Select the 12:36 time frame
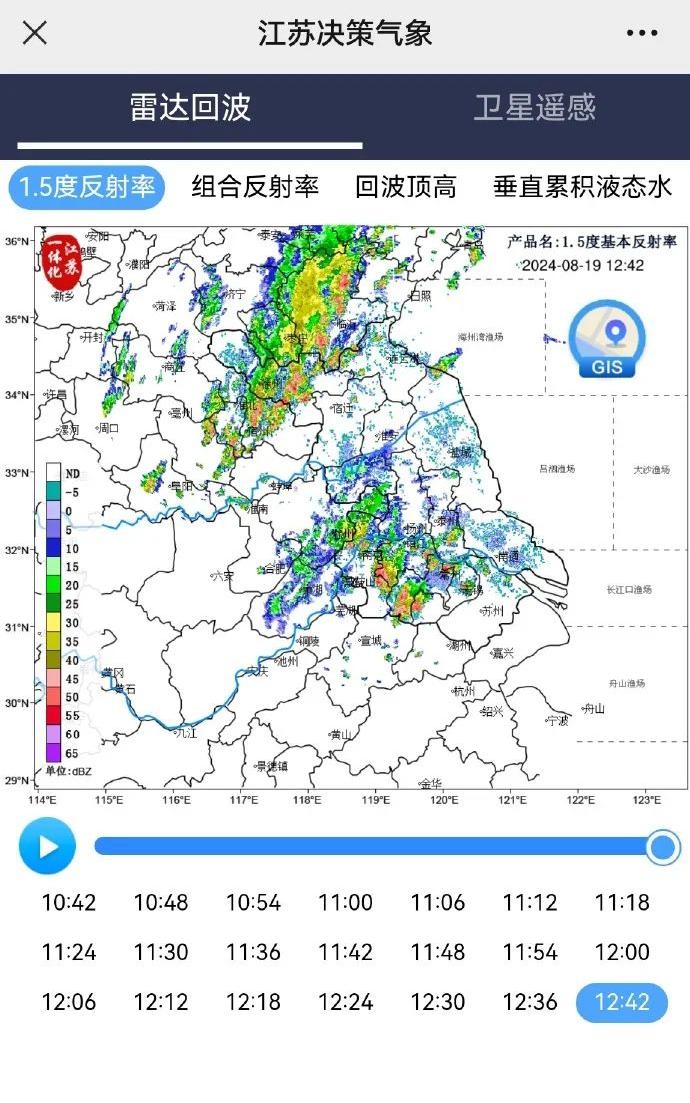Viewport: 690px width, 1103px height. [x=530, y=1002]
